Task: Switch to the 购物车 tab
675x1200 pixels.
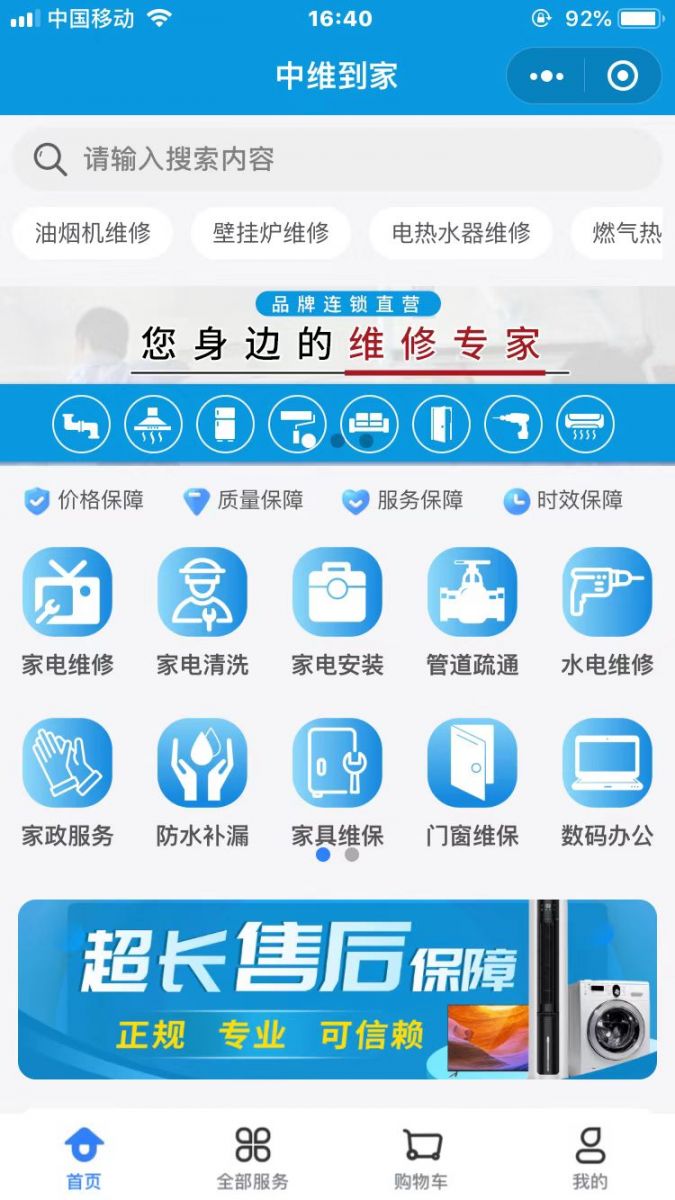Action: click(421, 1157)
